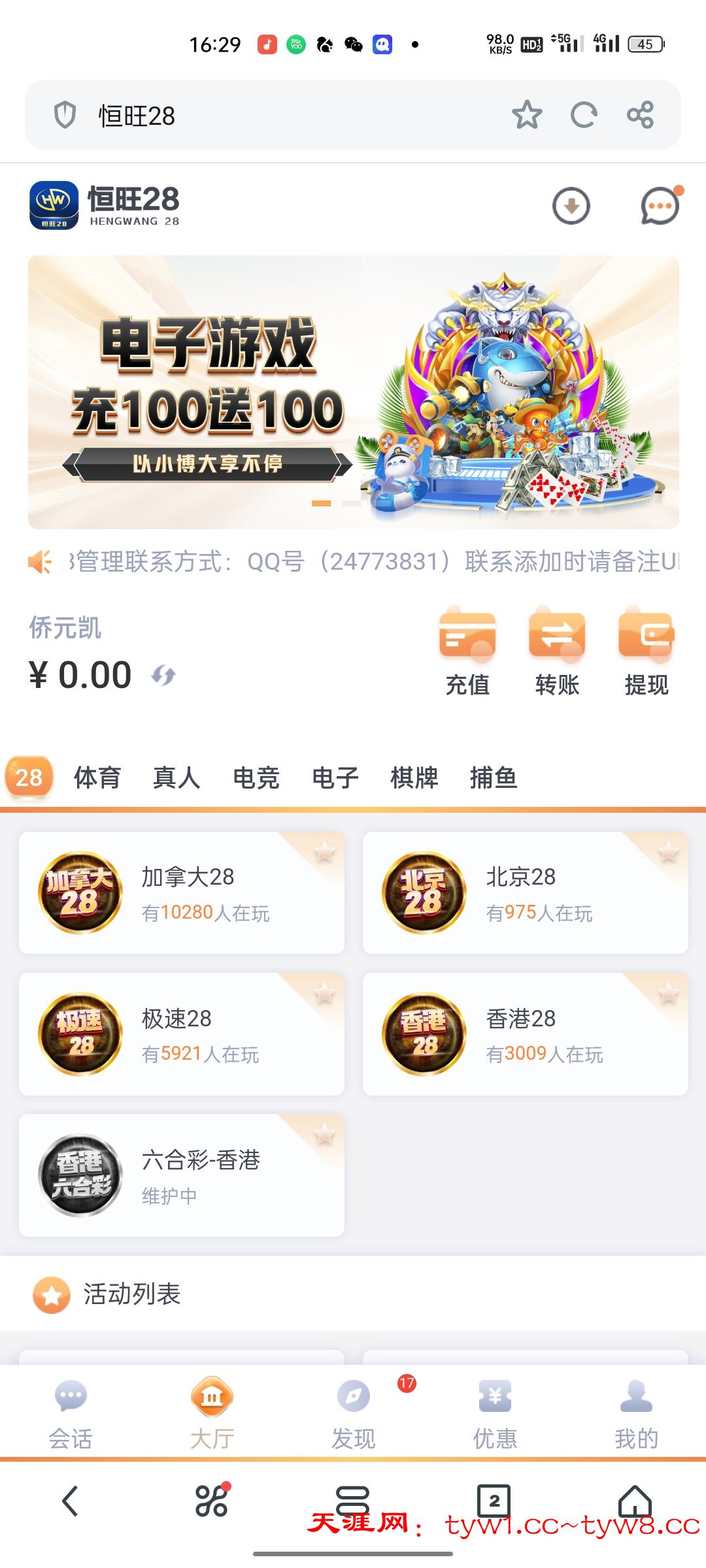706x1568 pixels.
Task: Toggle the bookmark star in the address bar
Action: tap(527, 115)
